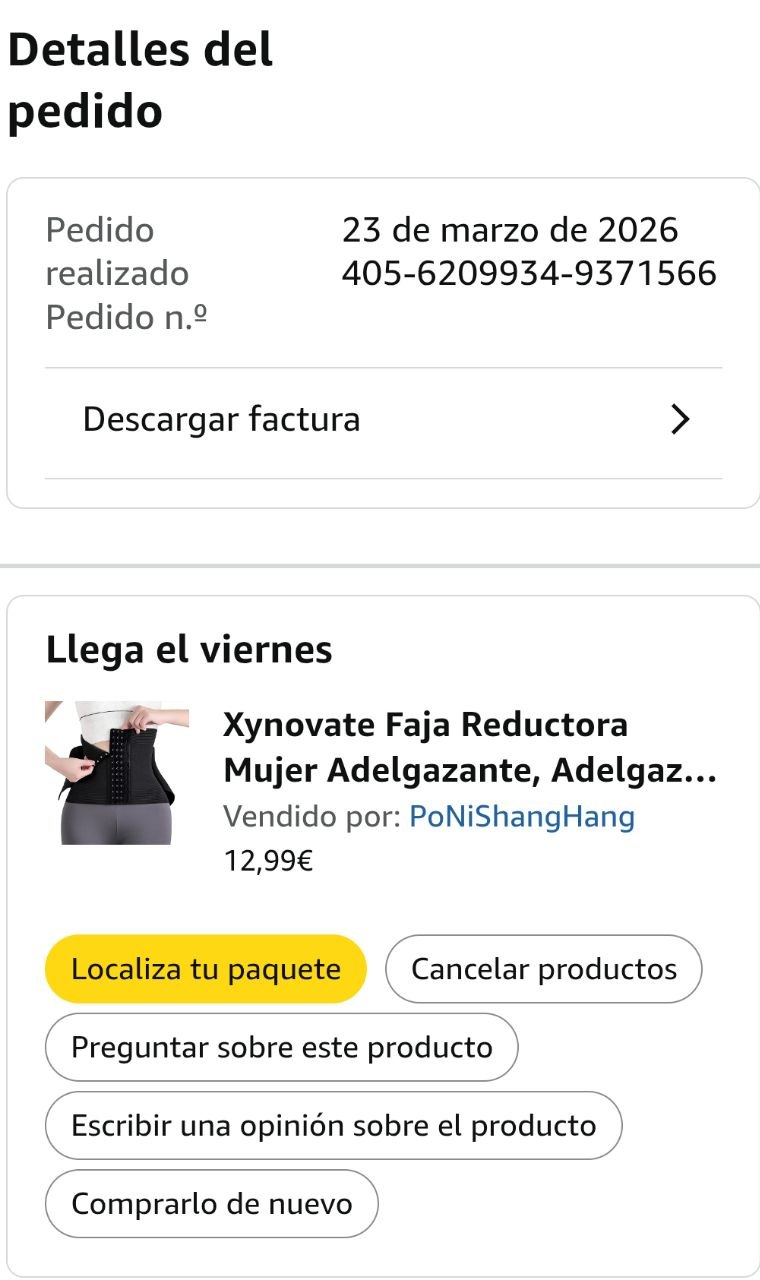Open seller PoNiShangHang link
The image size is (760, 1280).
coord(522,817)
